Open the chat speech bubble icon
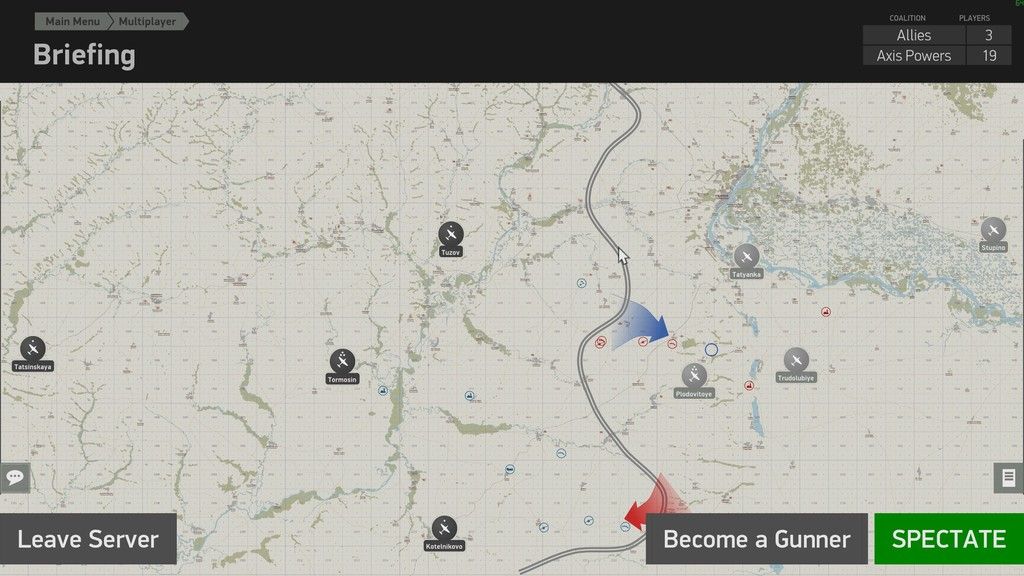Screen dimensions: 1024x576 (15, 478)
